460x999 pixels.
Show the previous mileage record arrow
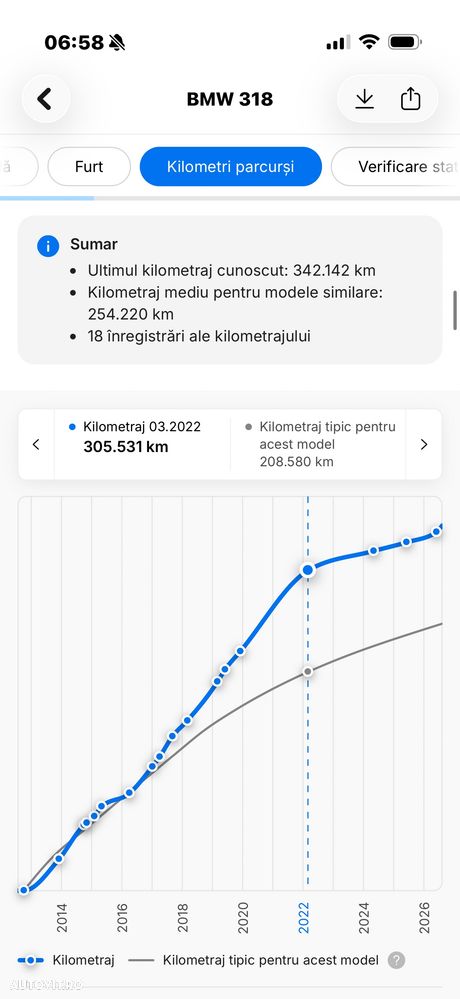click(x=36, y=445)
